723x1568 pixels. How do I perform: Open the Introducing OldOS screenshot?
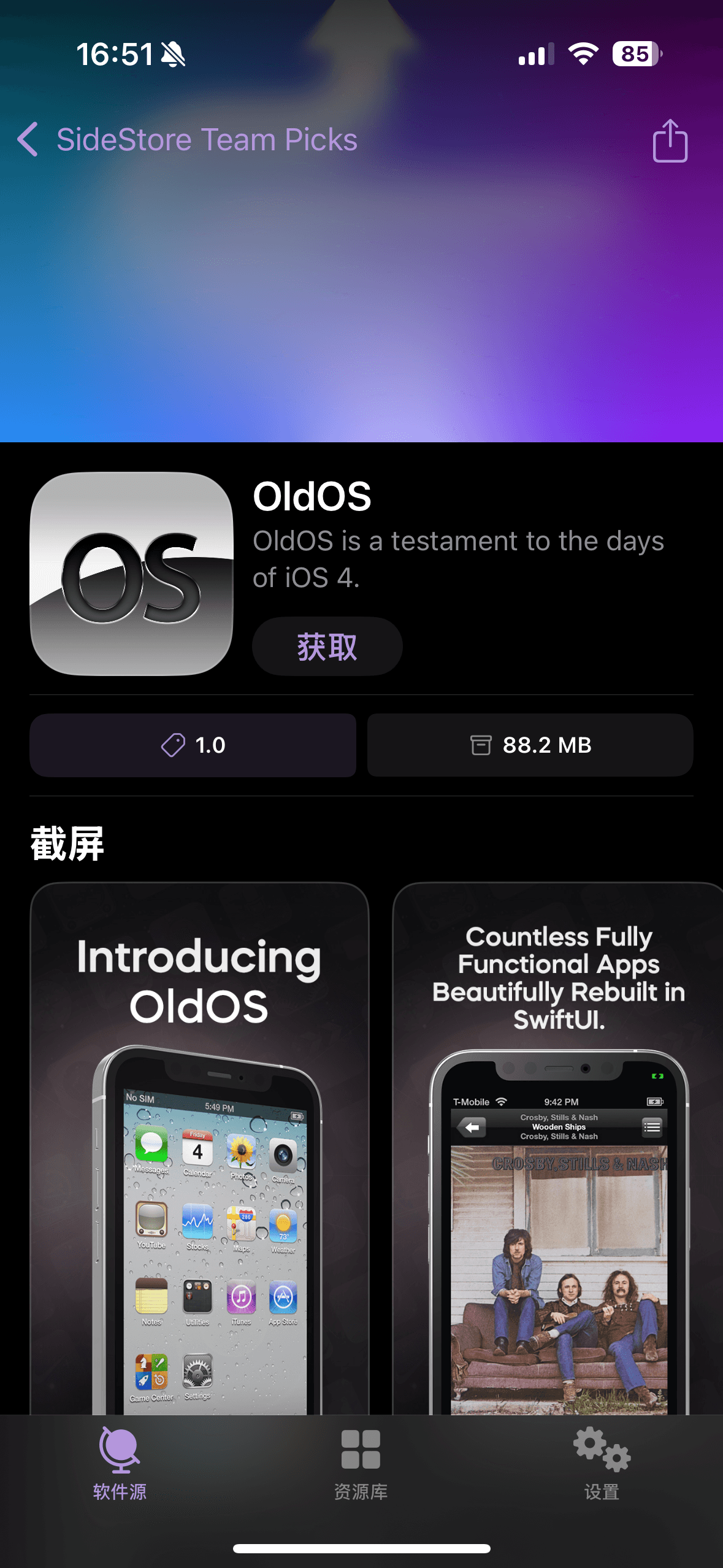[199, 1147]
